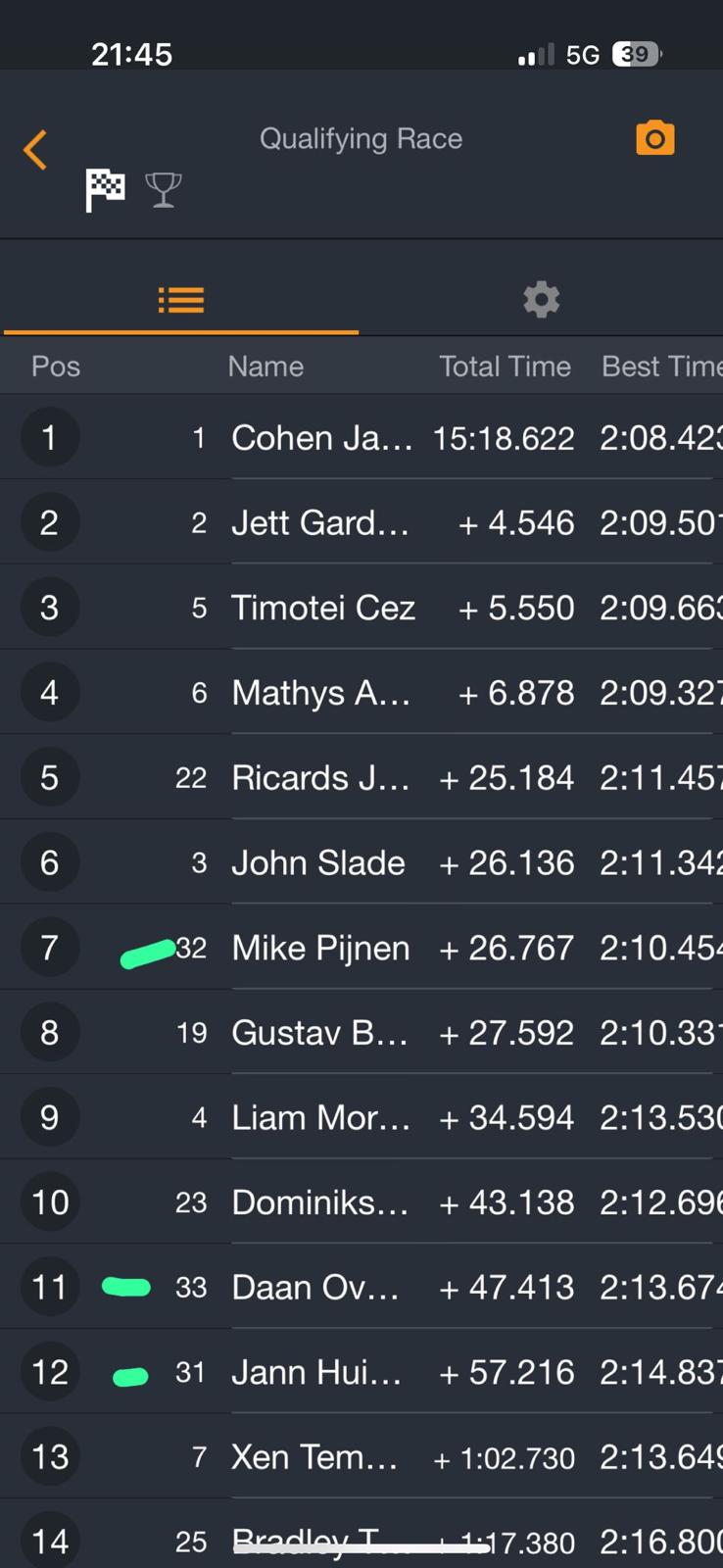Viewport: 723px width, 1568px height.
Task: Open Mathys A... result row
Action: coord(320,693)
